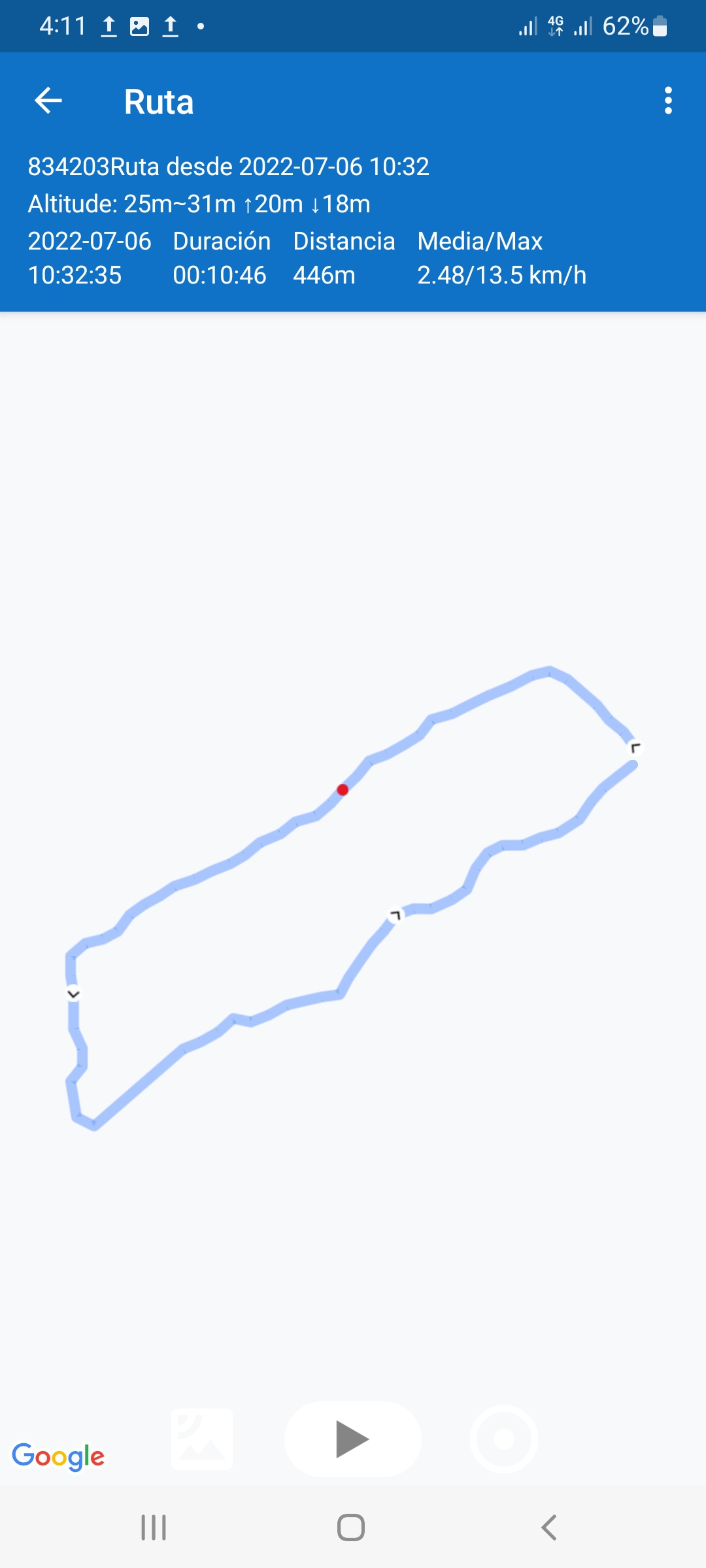Go back using the app bar arrow

pos(48,101)
